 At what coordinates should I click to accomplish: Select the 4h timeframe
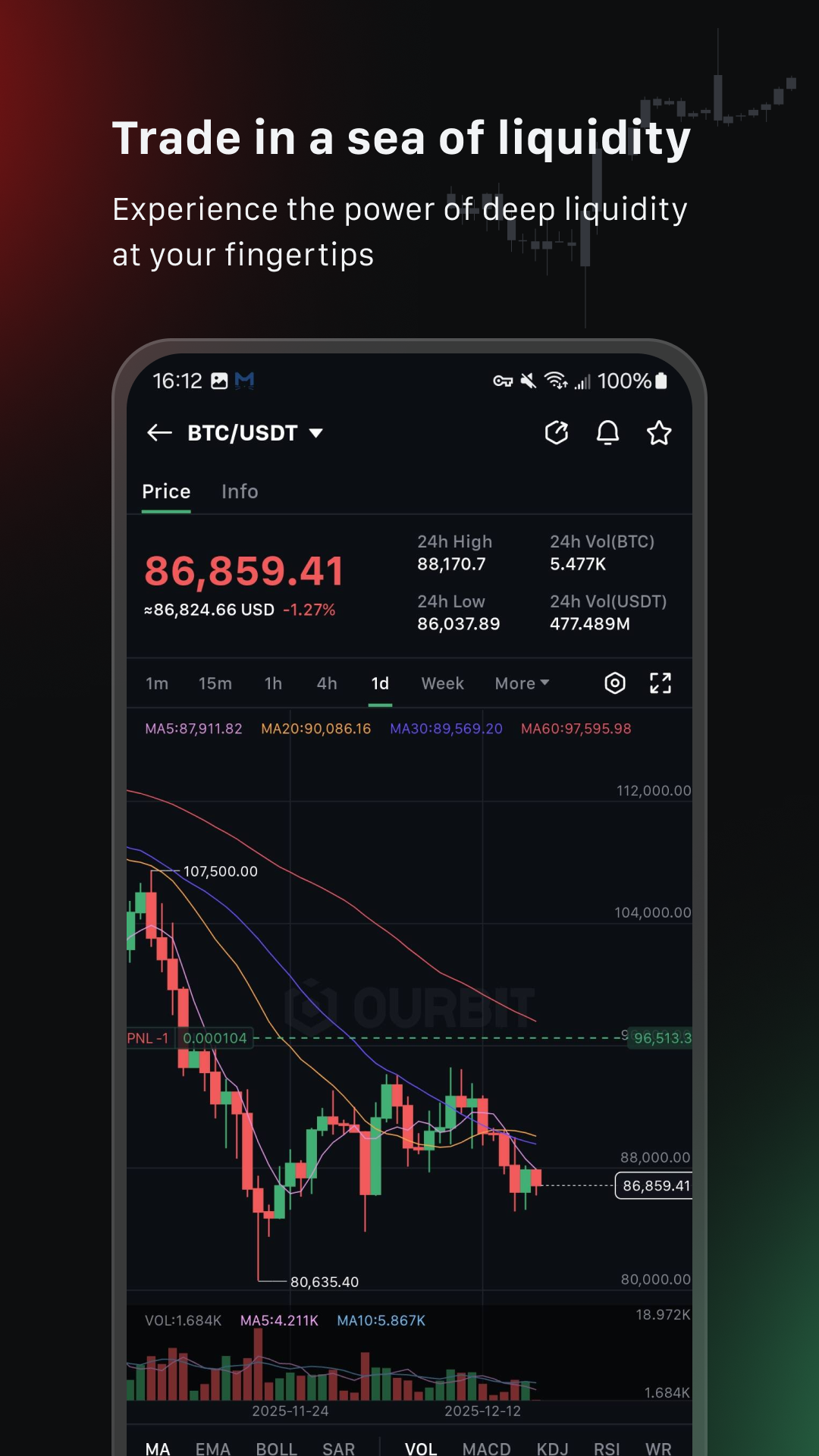[327, 682]
